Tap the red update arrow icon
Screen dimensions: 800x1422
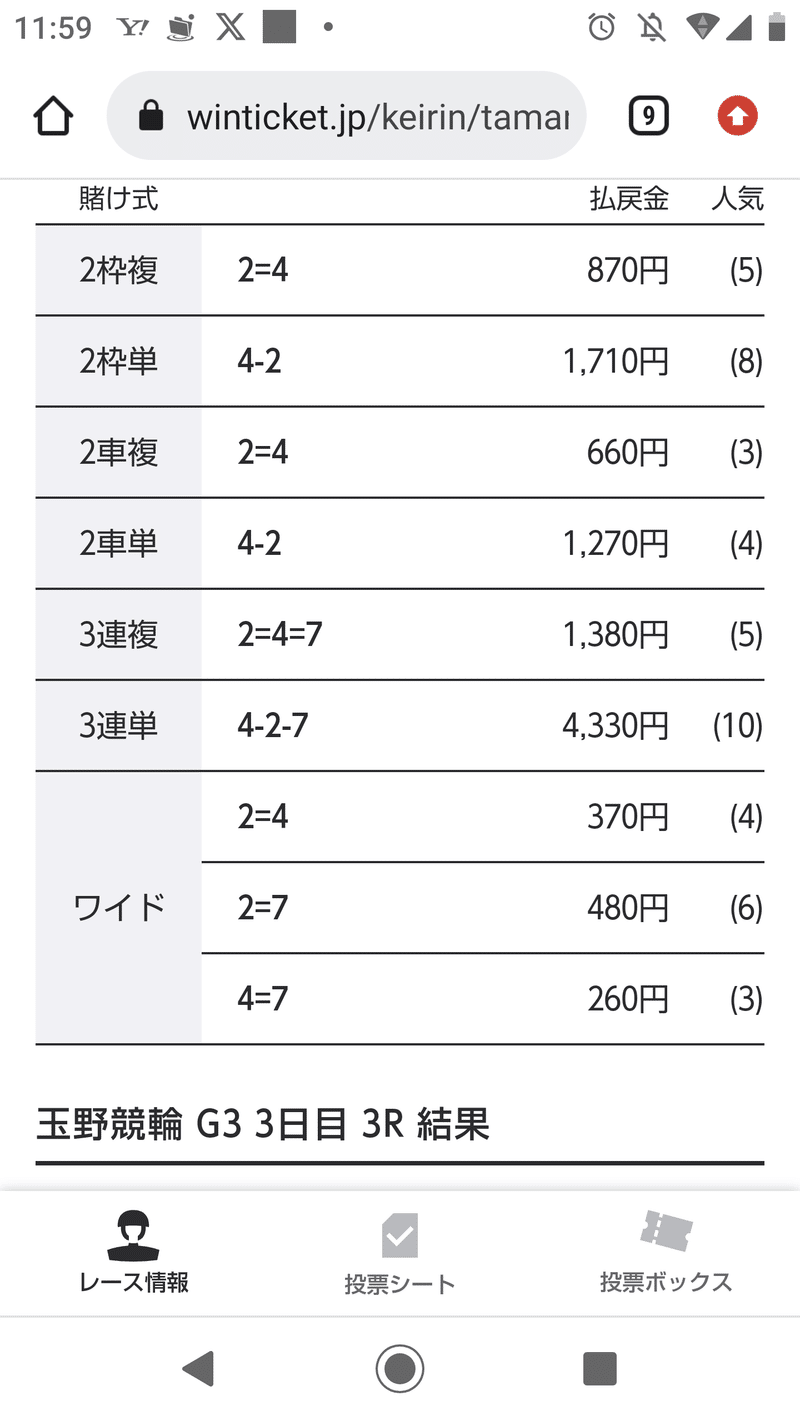tap(737, 117)
